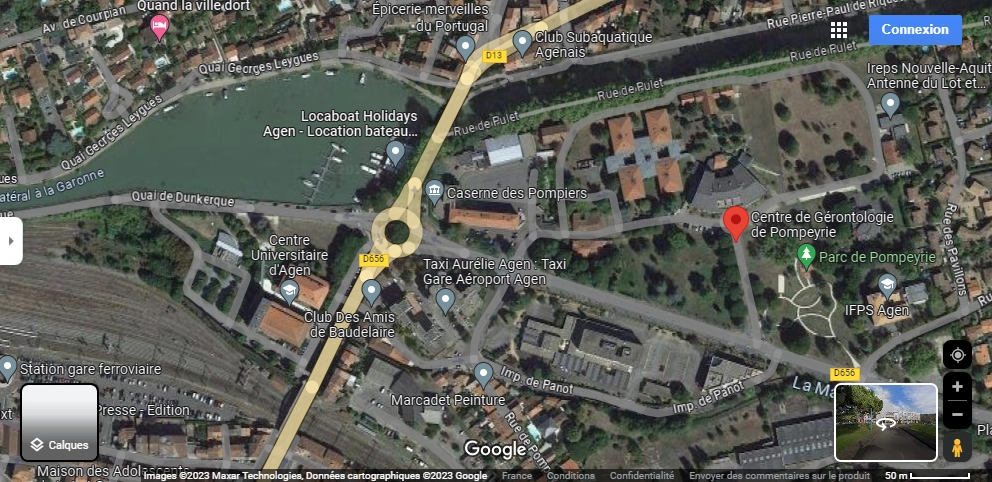Select Marcadet Peinture marker
This screenshot has height=482, width=992.
tap(484, 375)
